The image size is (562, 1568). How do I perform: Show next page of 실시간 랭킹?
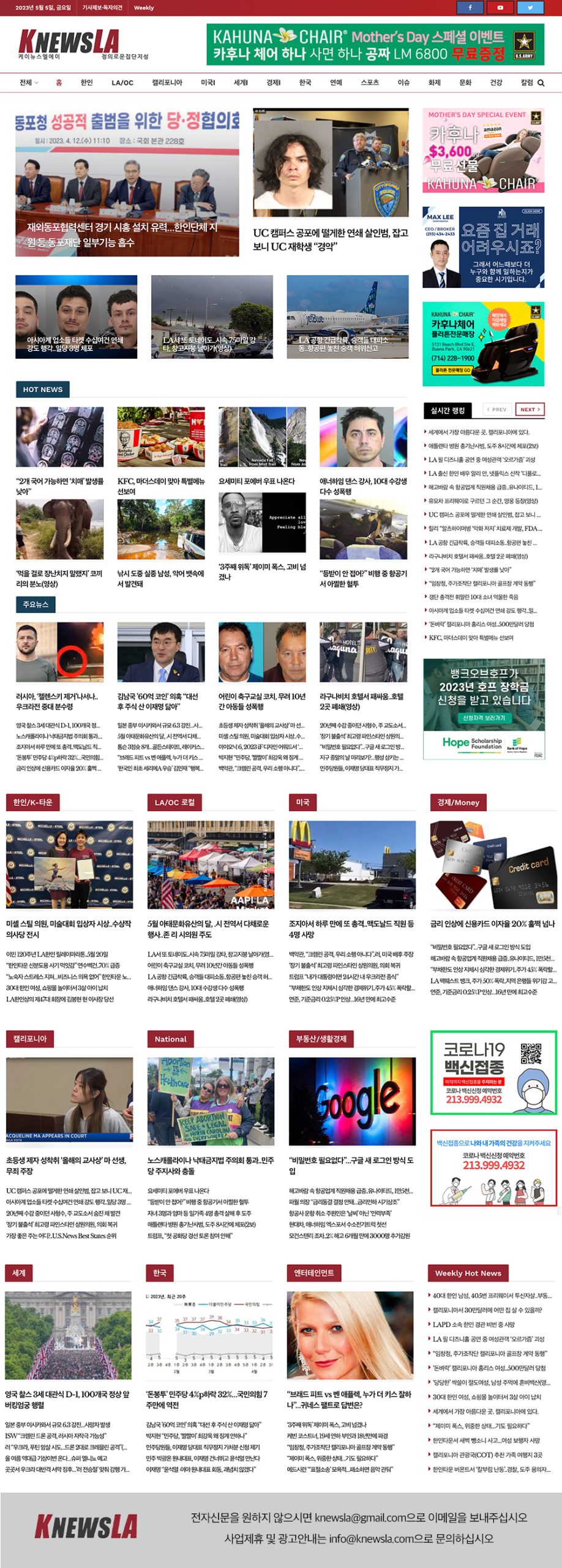[x=530, y=409]
